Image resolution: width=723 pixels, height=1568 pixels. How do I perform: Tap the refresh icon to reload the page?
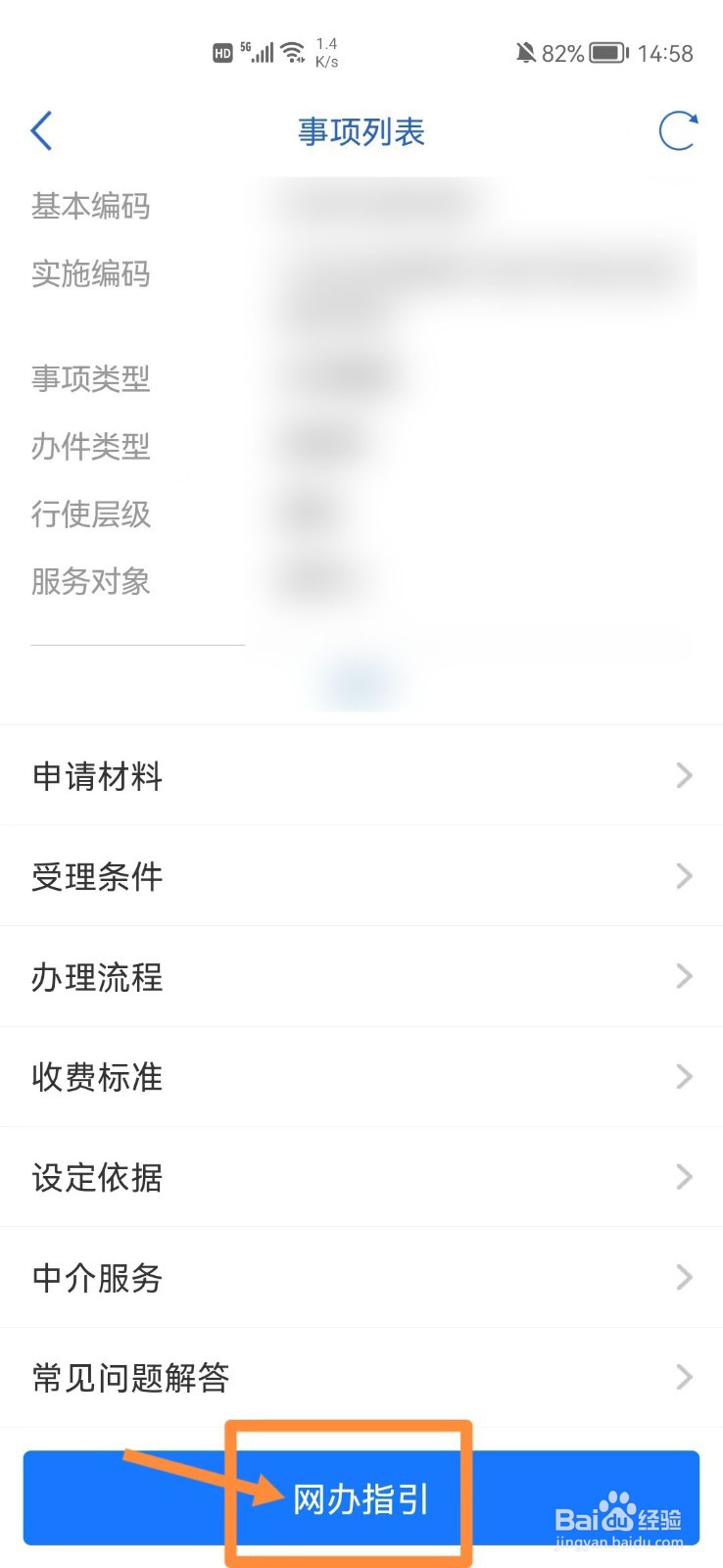point(678,130)
